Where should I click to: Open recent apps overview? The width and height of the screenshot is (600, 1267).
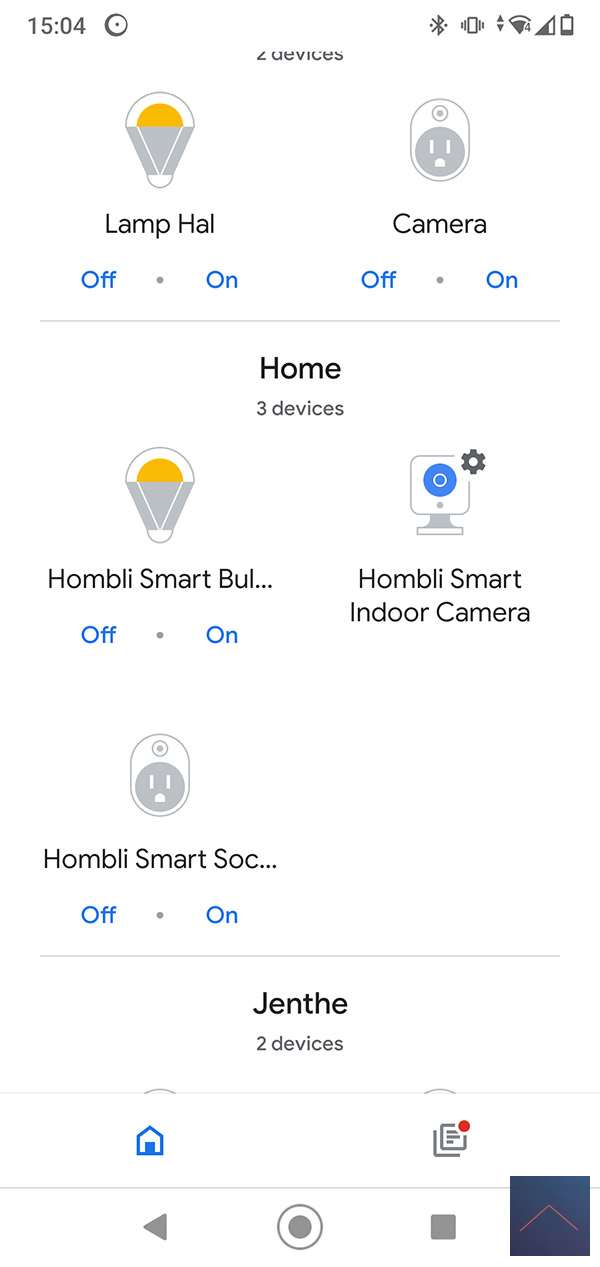443,1226
